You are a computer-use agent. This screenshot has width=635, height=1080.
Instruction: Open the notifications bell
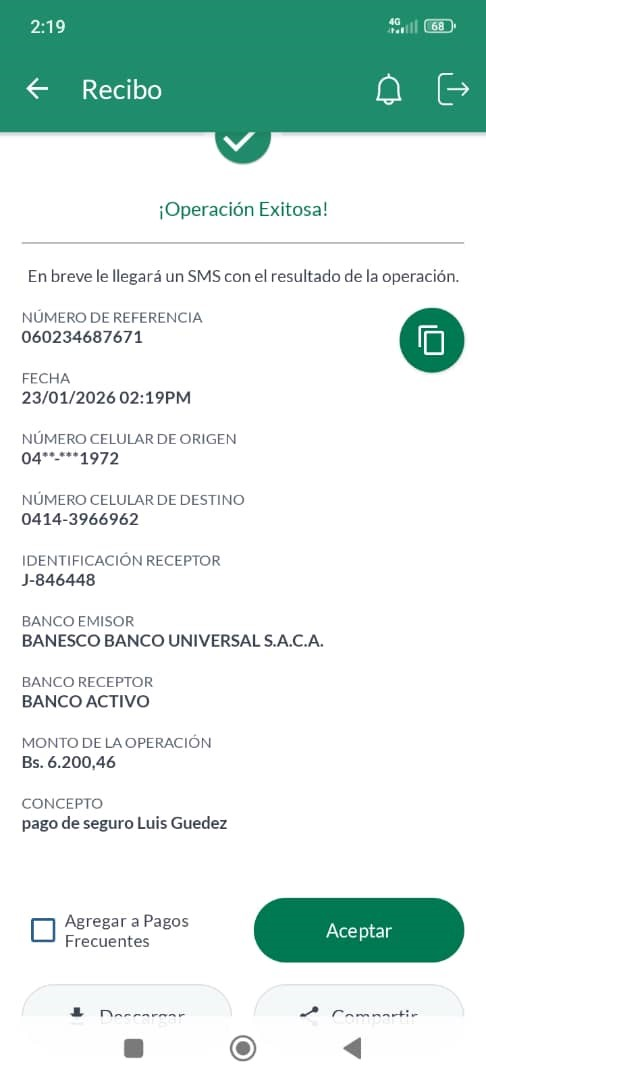[x=388, y=90]
